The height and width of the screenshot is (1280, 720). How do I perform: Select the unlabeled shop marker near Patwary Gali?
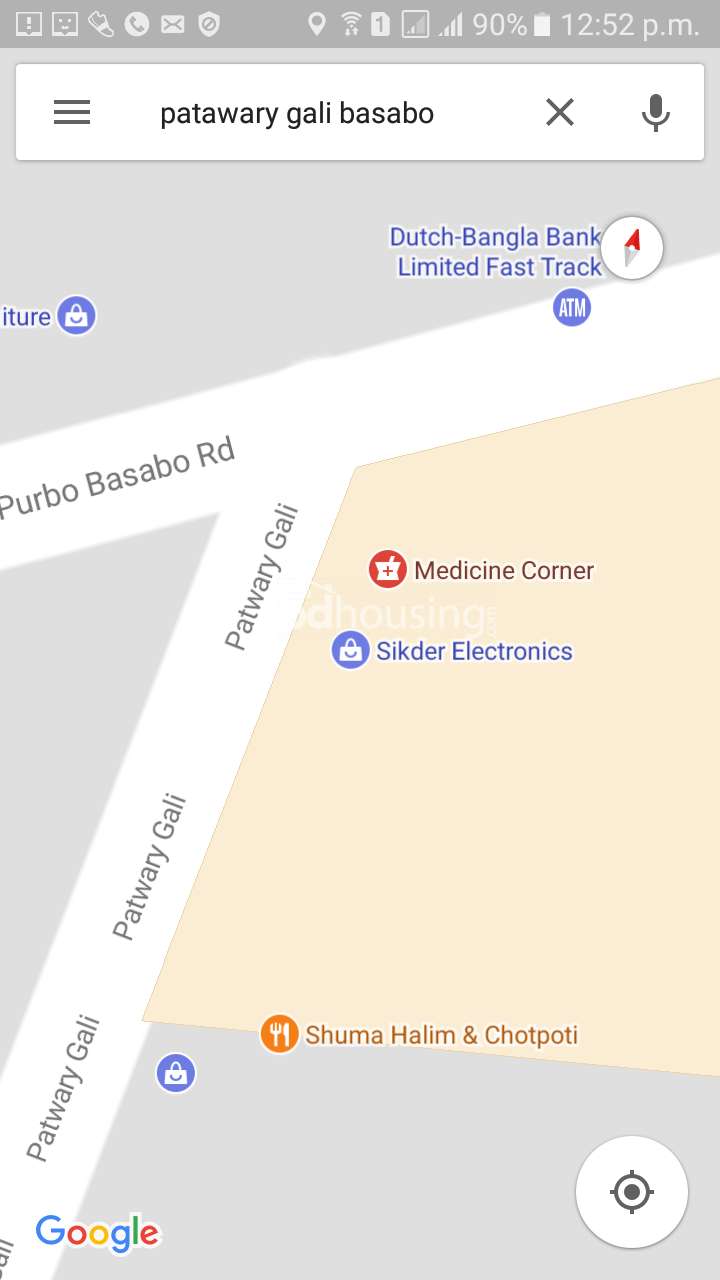click(176, 1074)
